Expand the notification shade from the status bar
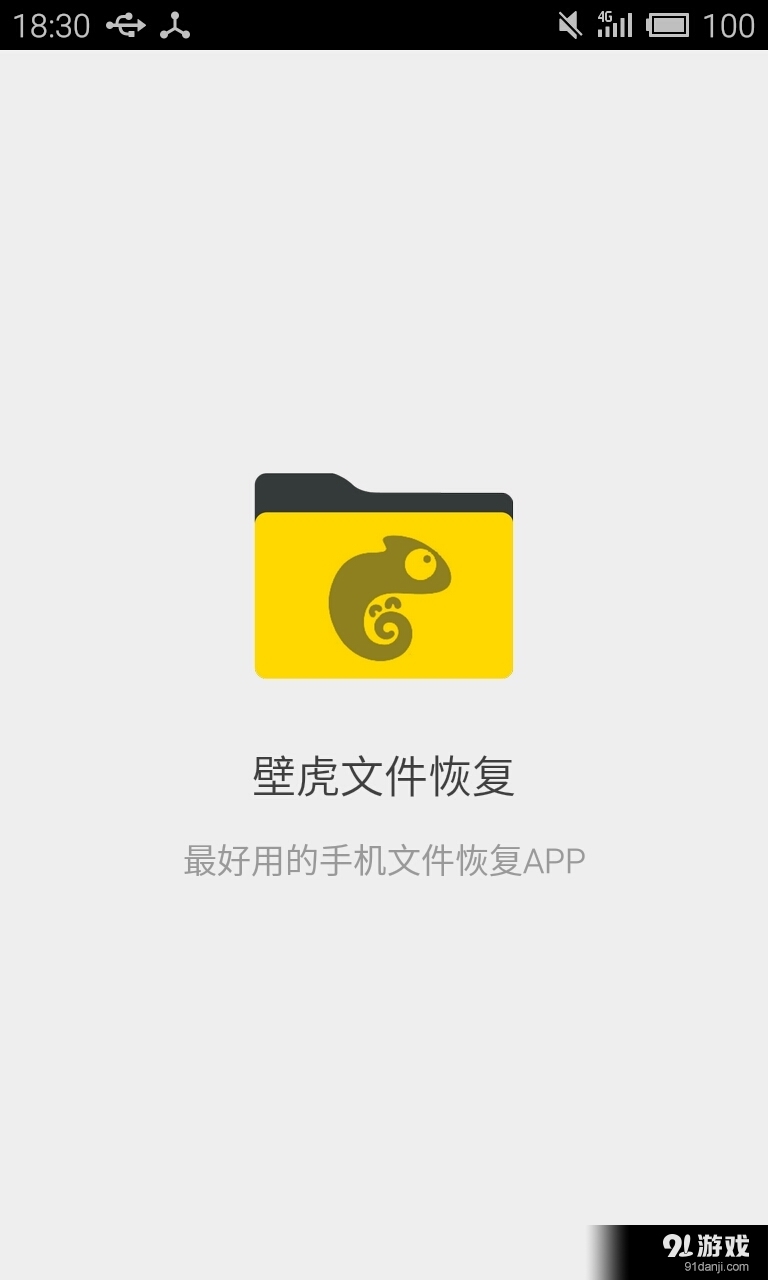 (384, 24)
